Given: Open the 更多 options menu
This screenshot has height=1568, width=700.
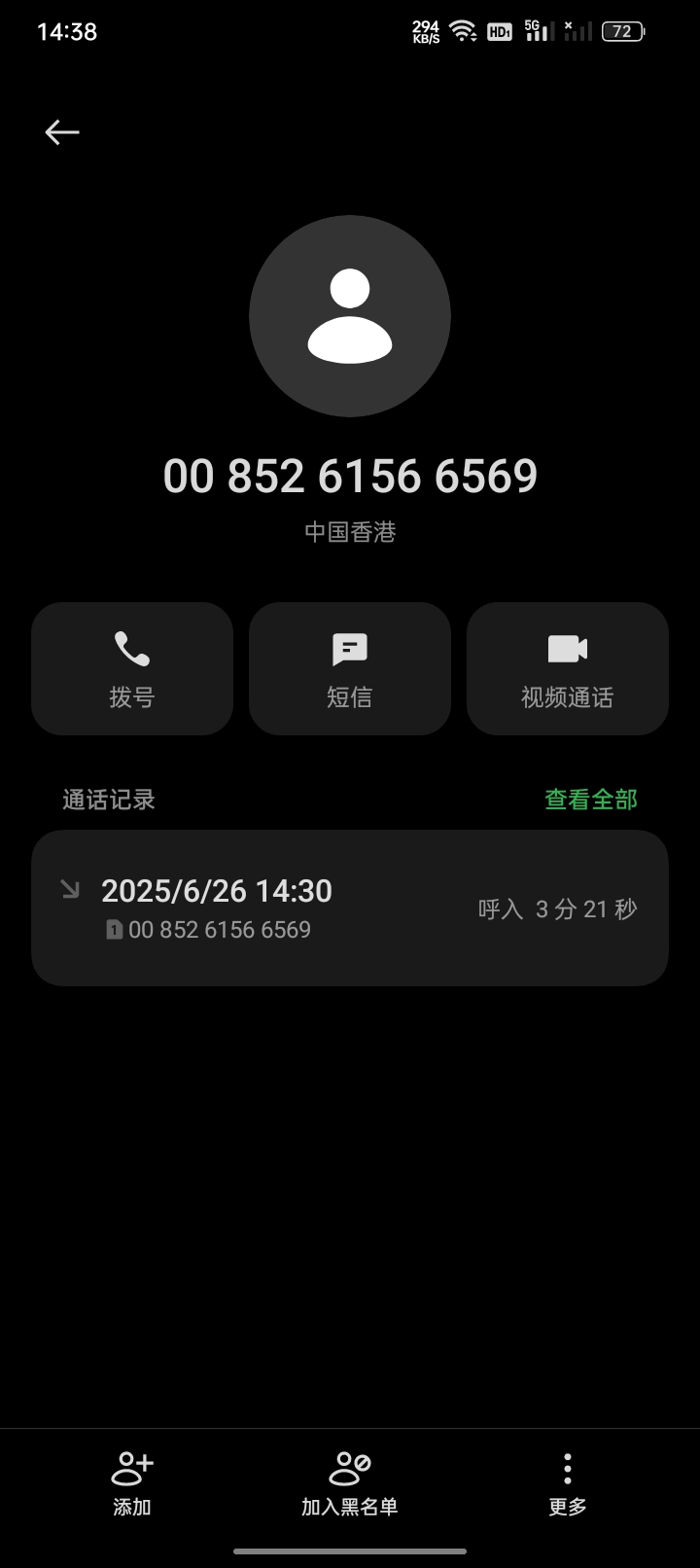Looking at the screenshot, I should 568,1483.
